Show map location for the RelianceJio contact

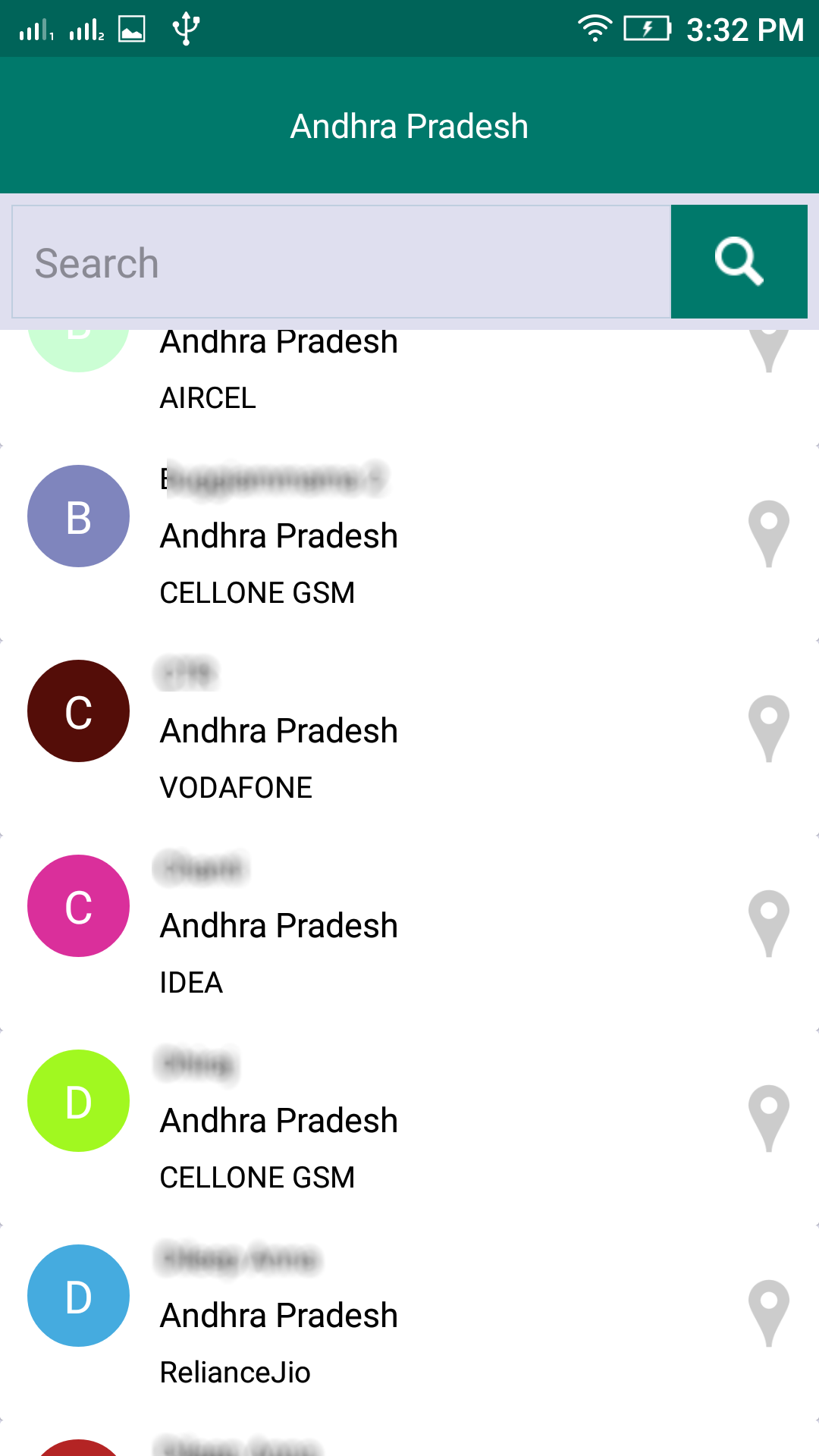(x=769, y=1313)
